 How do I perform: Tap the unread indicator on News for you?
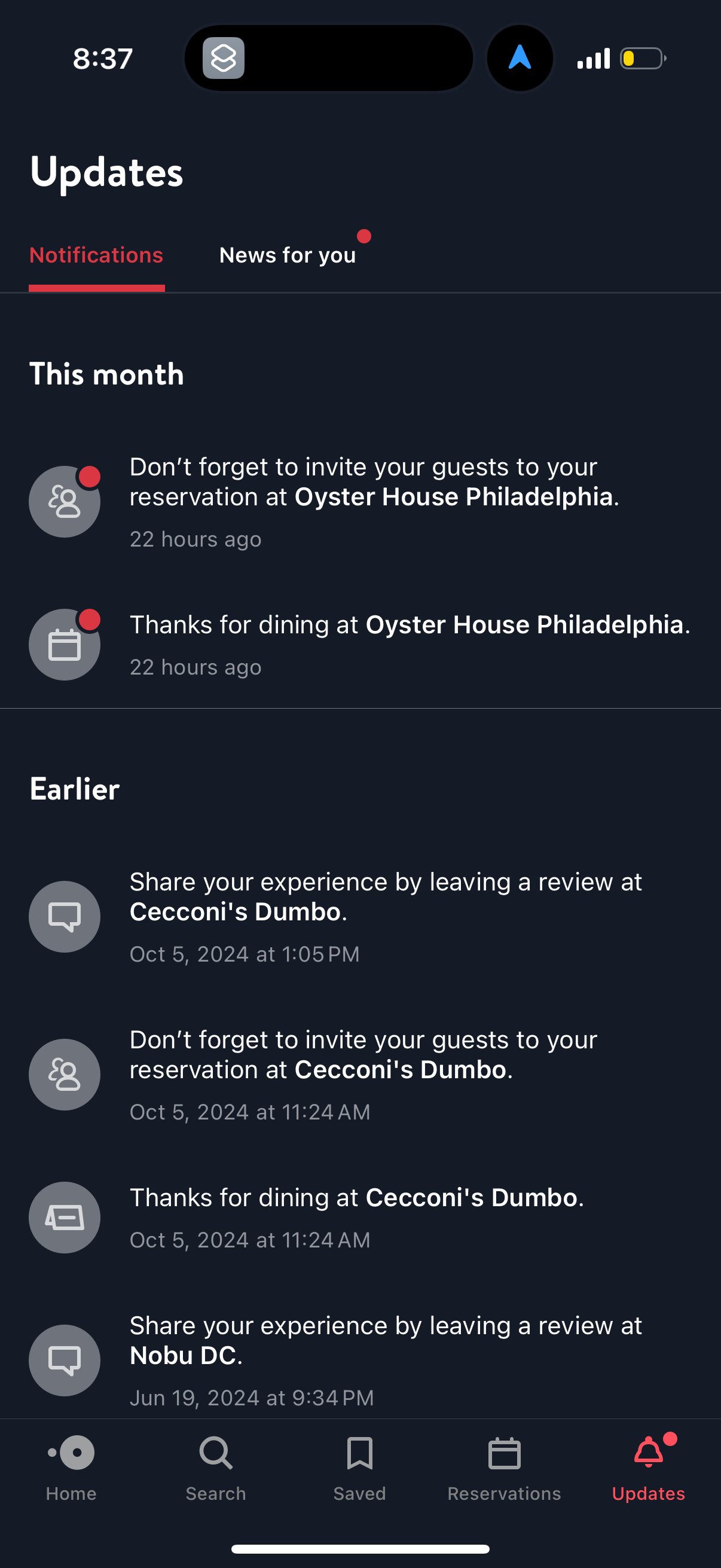point(365,237)
